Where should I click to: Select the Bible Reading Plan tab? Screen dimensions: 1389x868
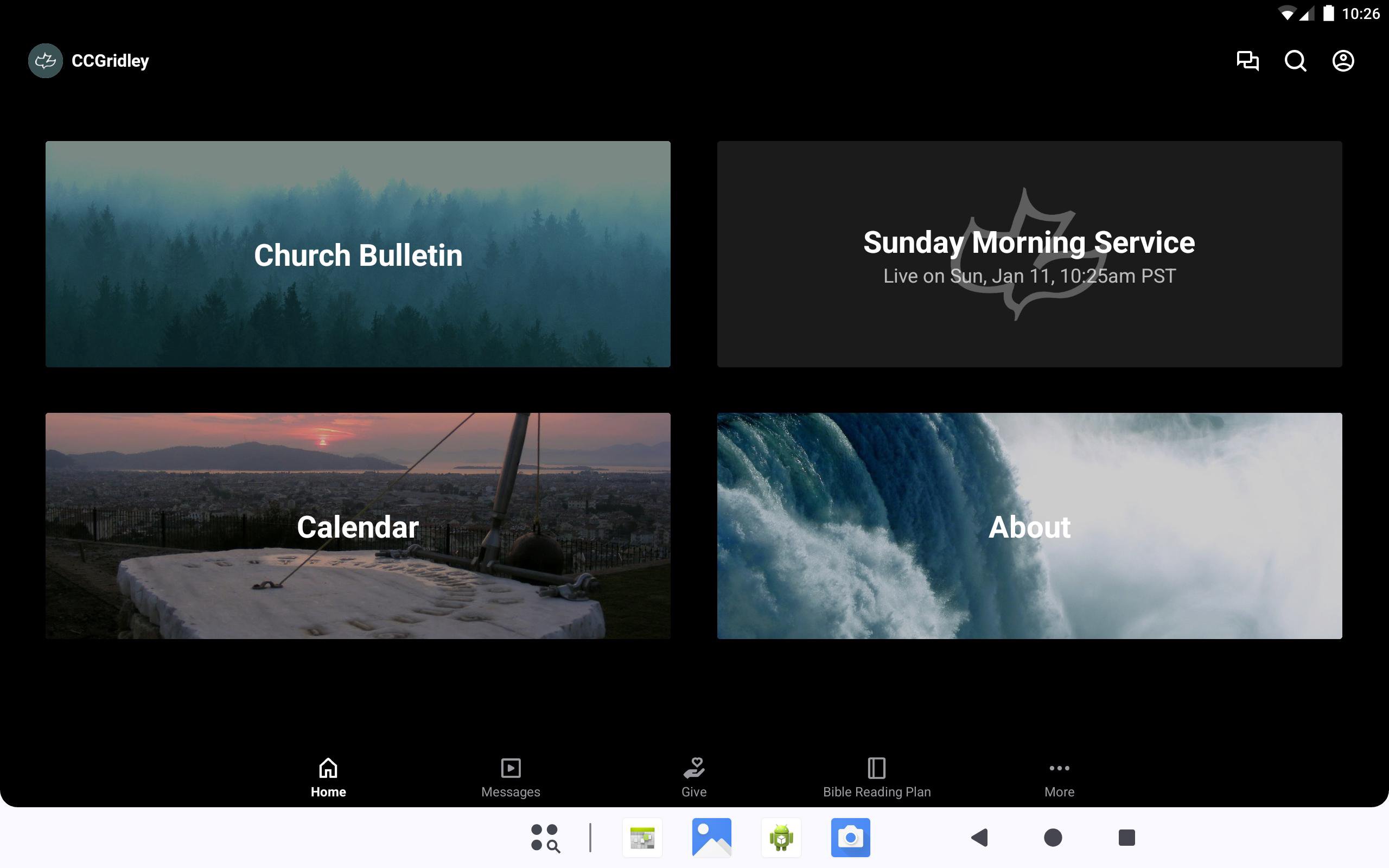pyautogui.click(x=876, y=777)
